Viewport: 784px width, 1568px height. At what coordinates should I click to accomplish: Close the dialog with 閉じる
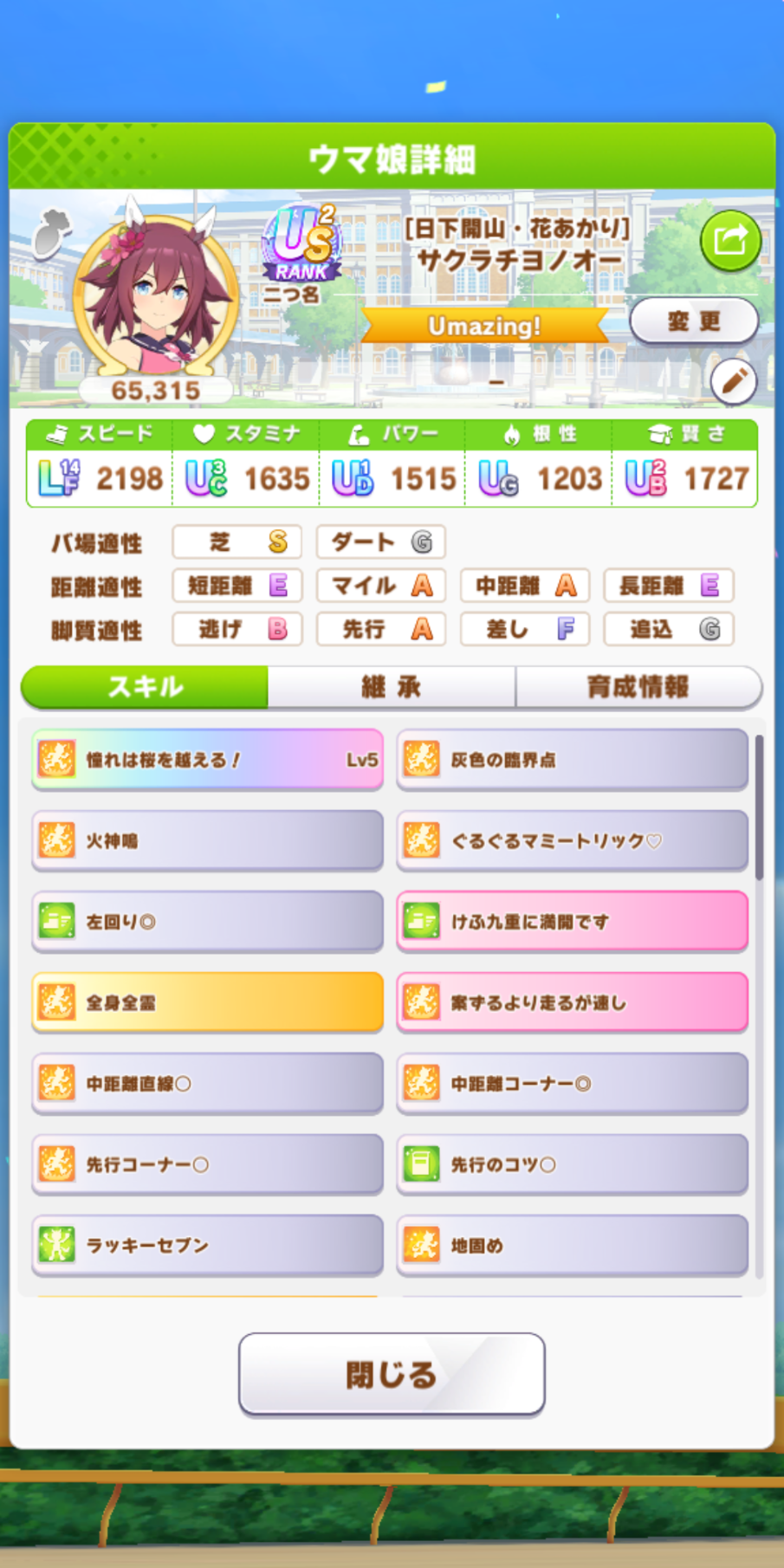392,1374
